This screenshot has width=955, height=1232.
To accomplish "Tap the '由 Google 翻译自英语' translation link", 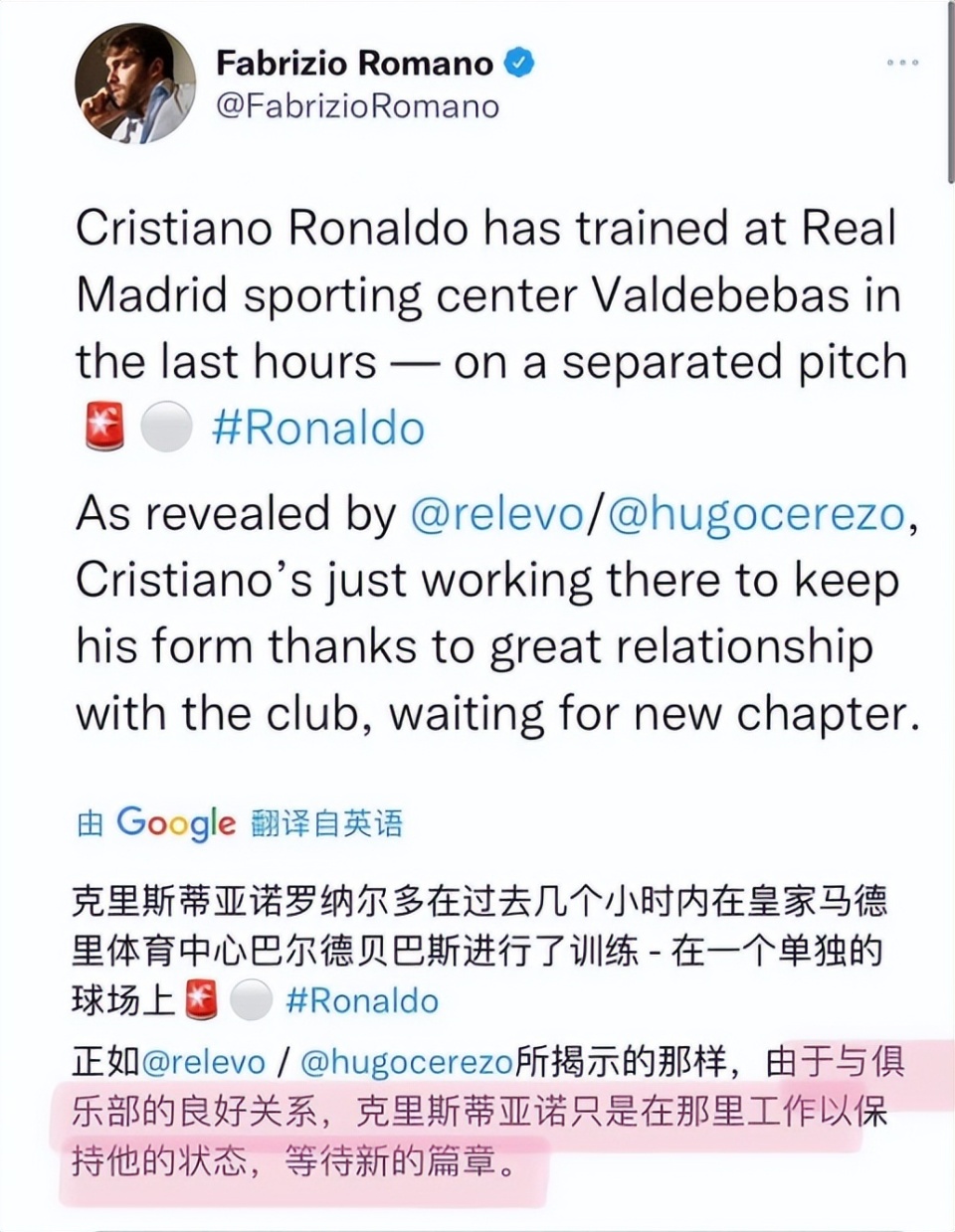I will 240,823.
